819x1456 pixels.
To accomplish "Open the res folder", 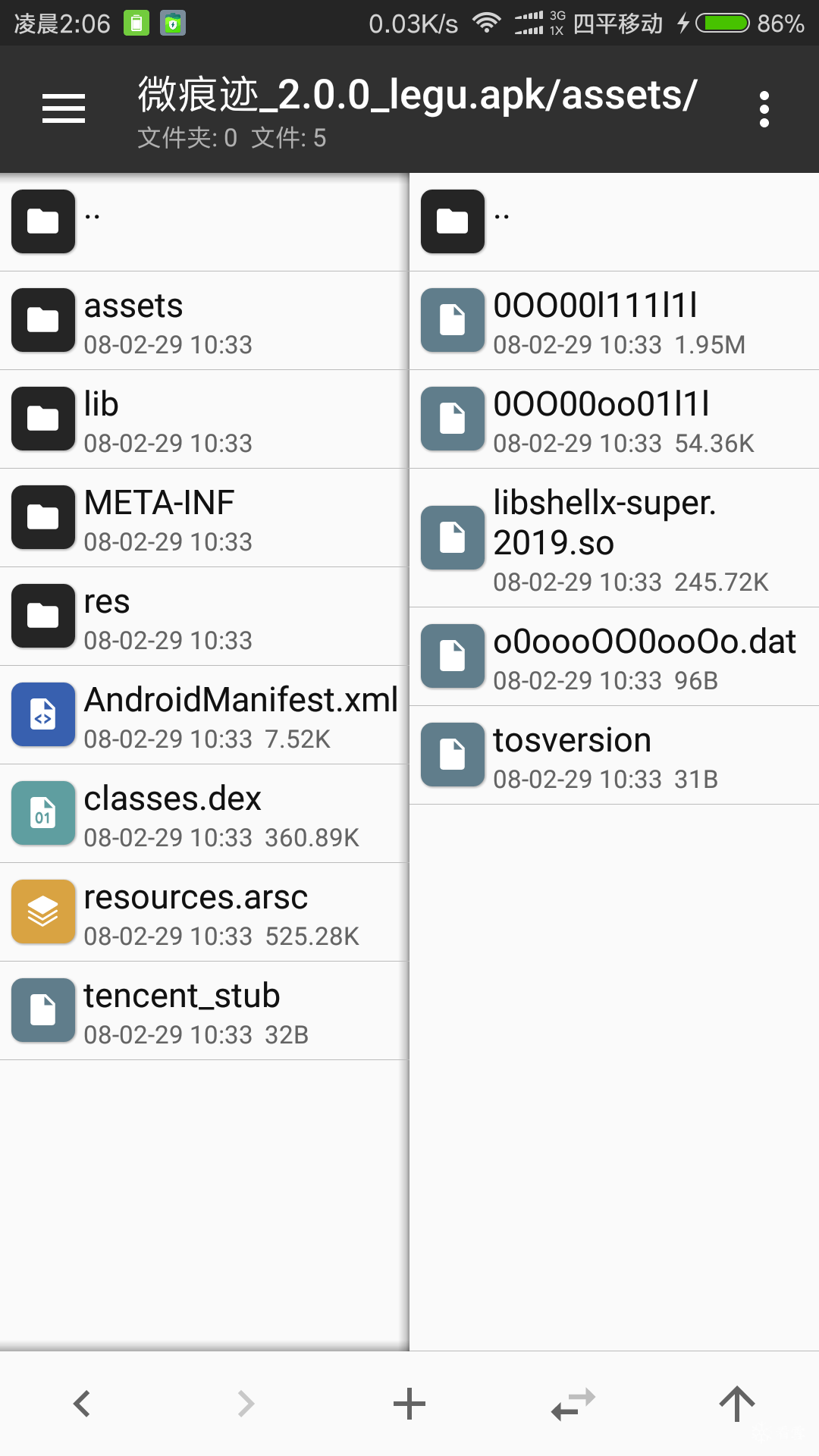I will coord(203,617).
